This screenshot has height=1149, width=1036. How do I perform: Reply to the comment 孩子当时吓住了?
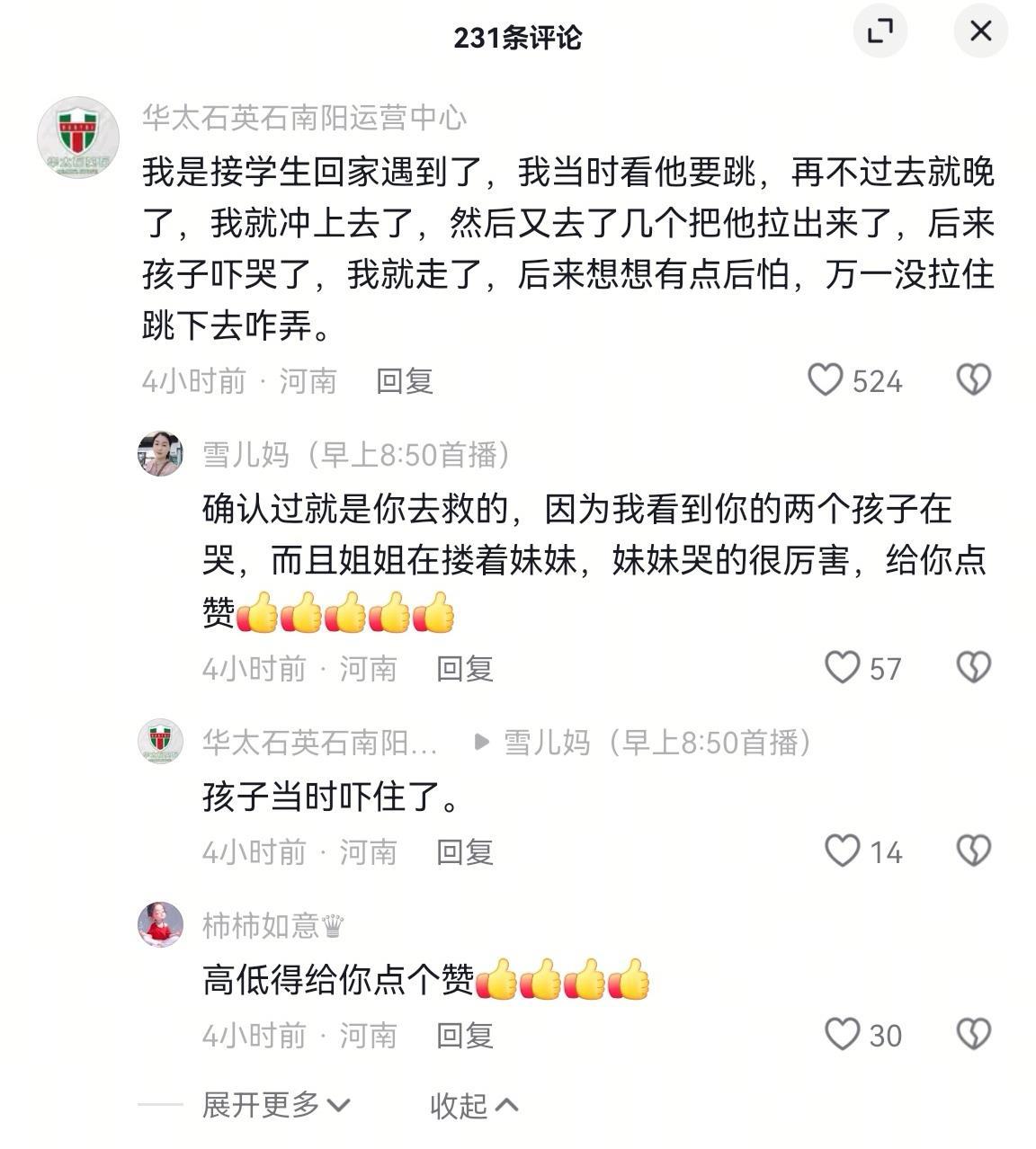pyautogui.click(x=464, y=852)
